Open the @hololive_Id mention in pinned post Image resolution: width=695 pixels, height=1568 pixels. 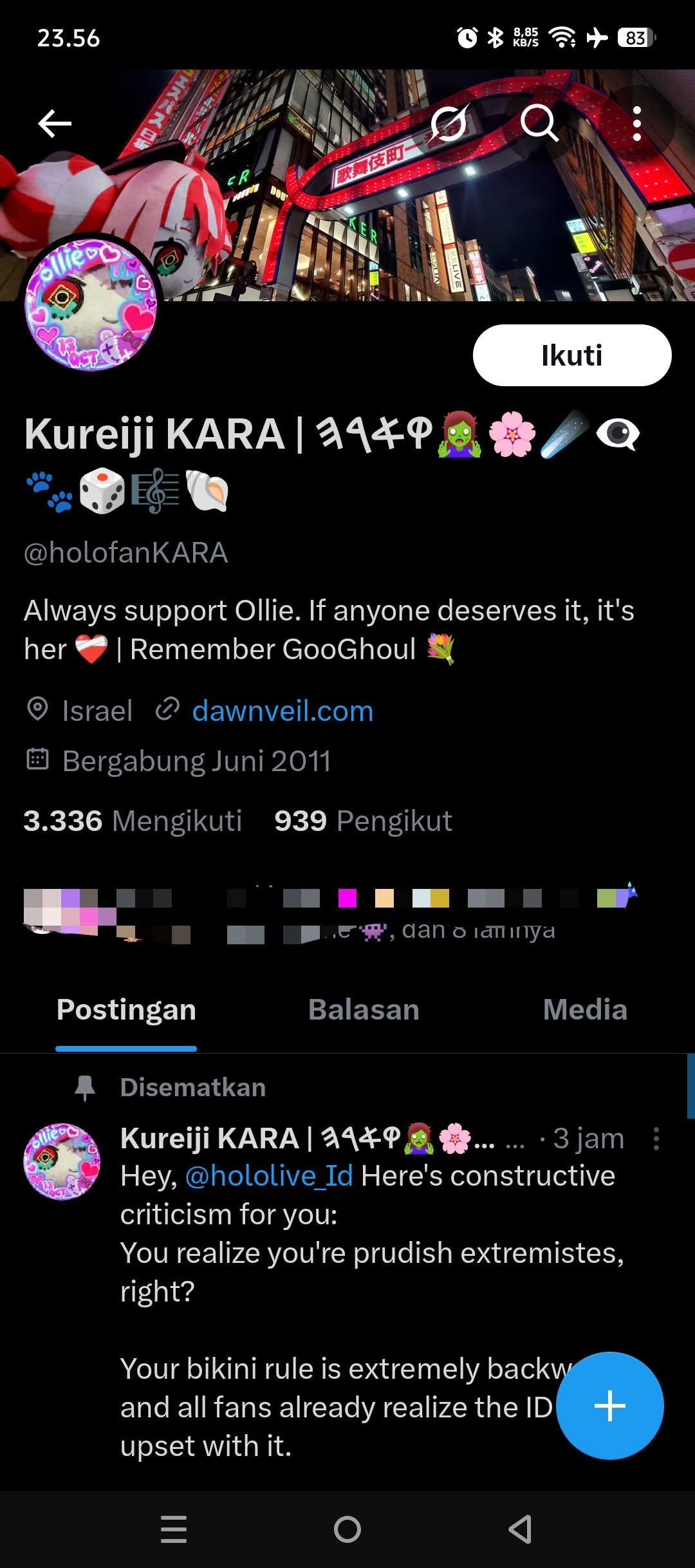coord(269,1176)
